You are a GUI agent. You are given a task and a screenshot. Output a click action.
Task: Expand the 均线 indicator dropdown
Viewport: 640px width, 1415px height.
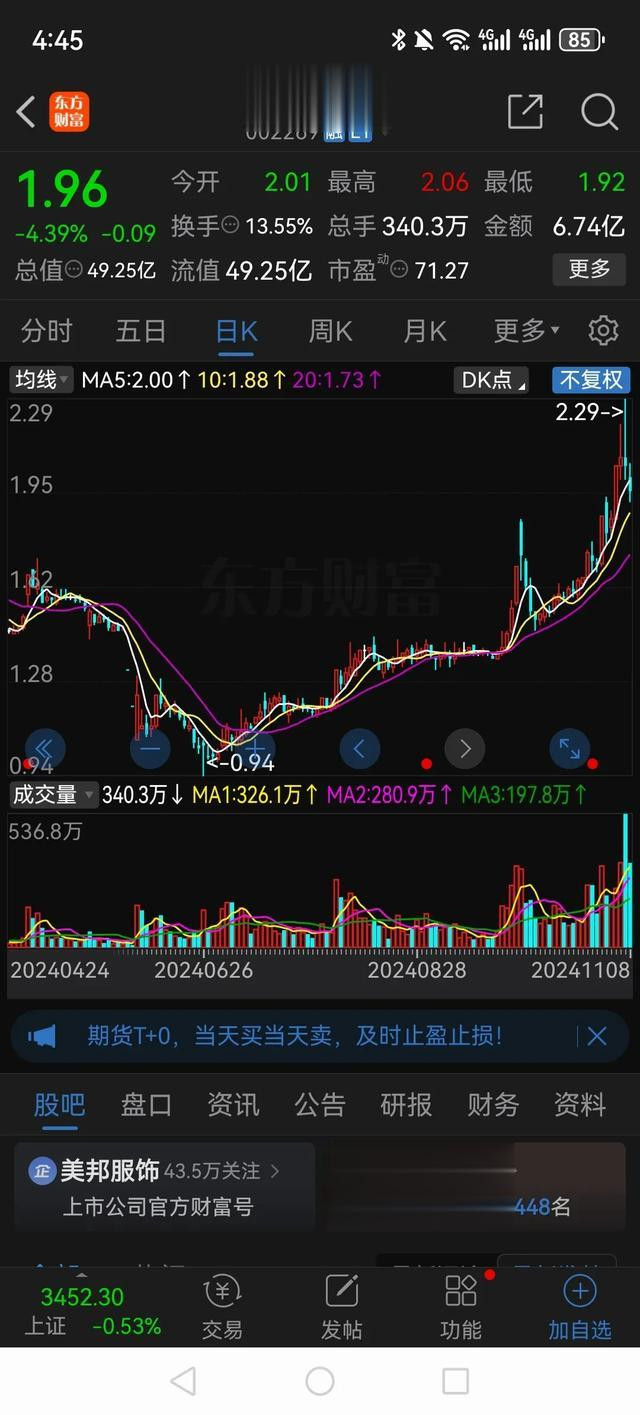point(42,380)
